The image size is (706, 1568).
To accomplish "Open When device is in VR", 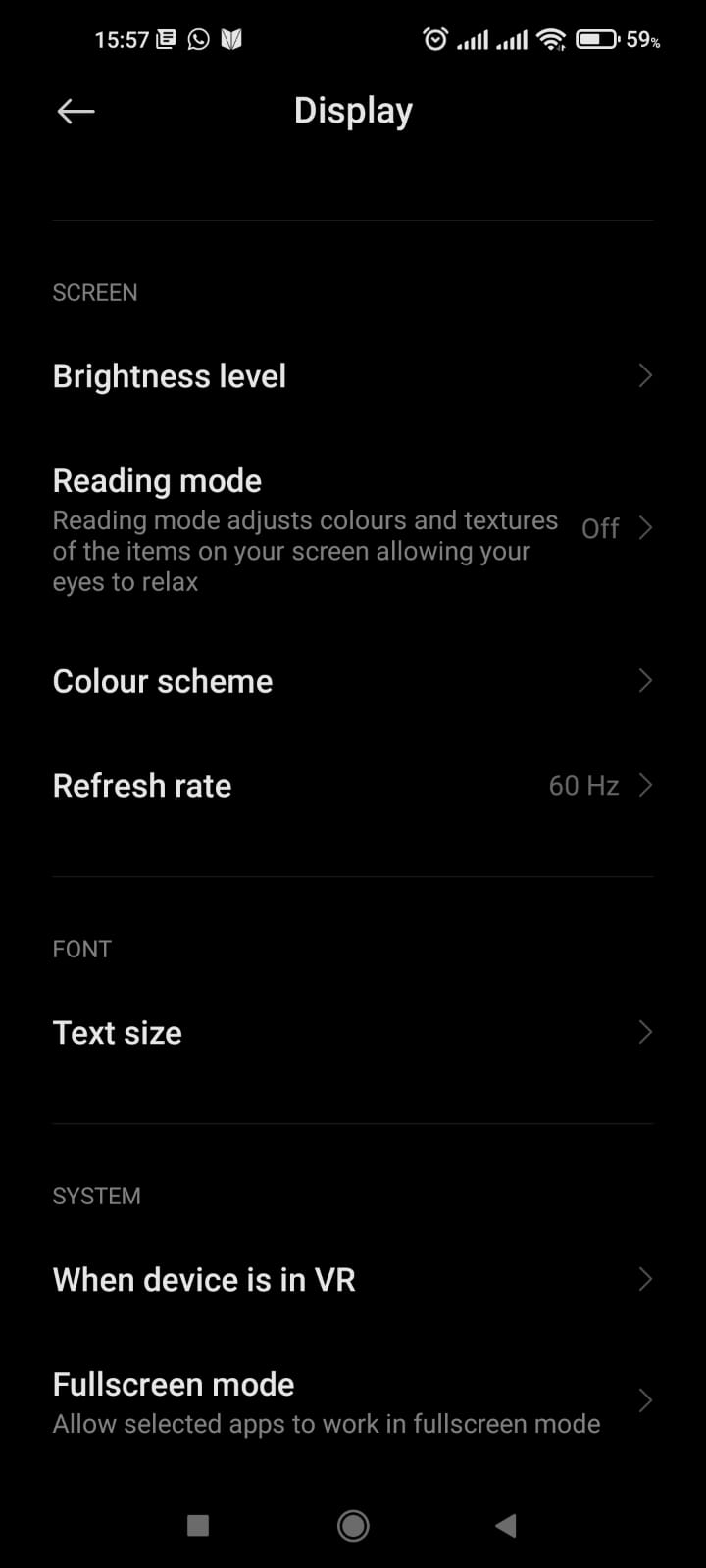I will (x=353, y=1280).
